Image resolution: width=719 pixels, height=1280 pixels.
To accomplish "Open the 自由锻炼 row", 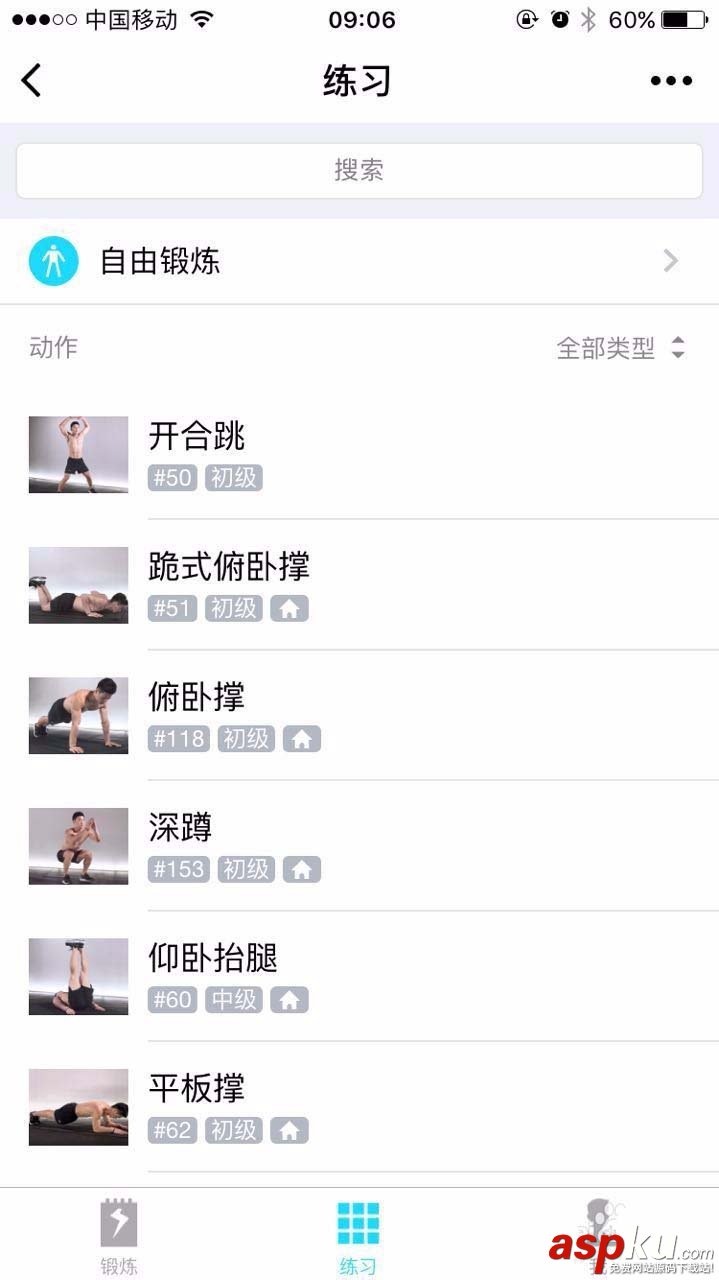I will [x=359, y=262].
